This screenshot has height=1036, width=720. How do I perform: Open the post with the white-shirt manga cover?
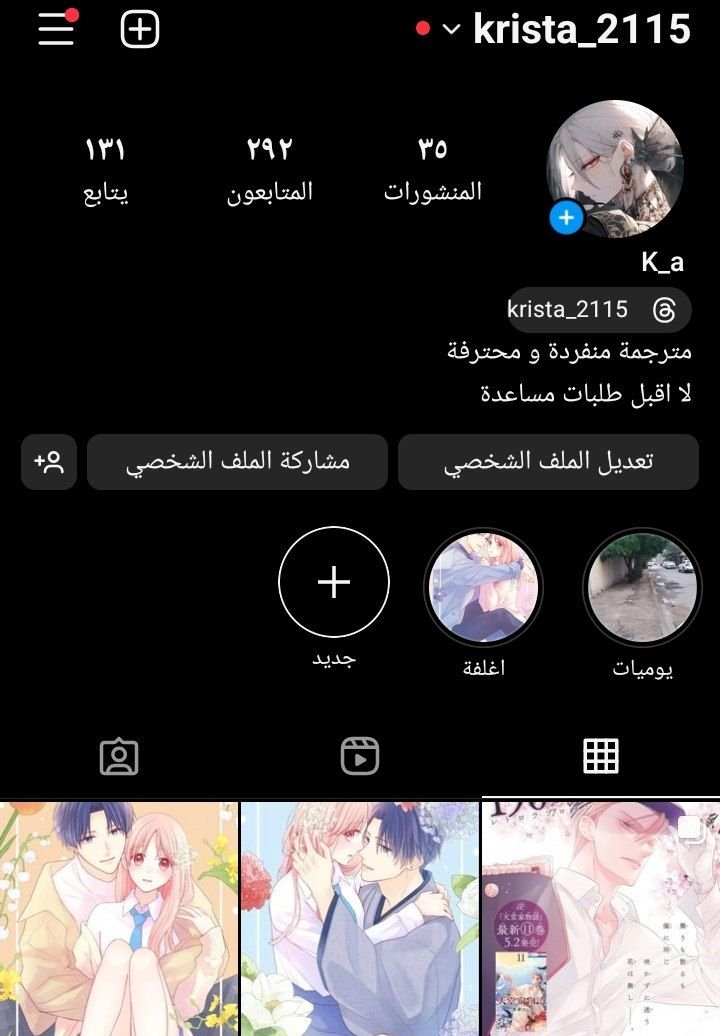[x=601, y=918]
